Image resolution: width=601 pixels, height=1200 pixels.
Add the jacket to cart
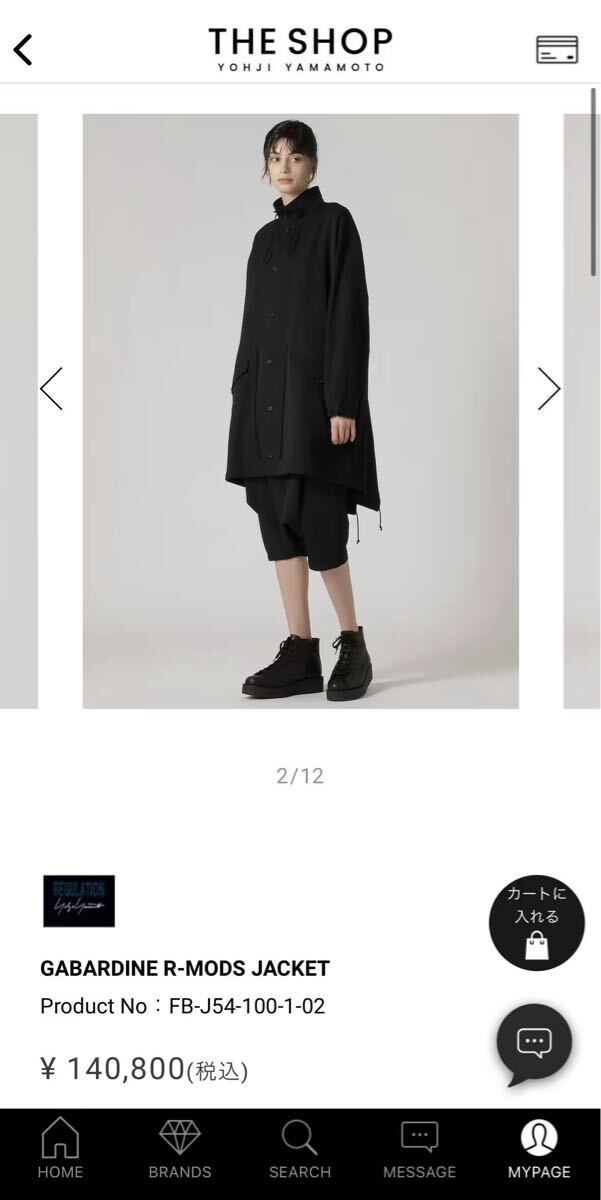pyautogui.click(x=536, y=925)
